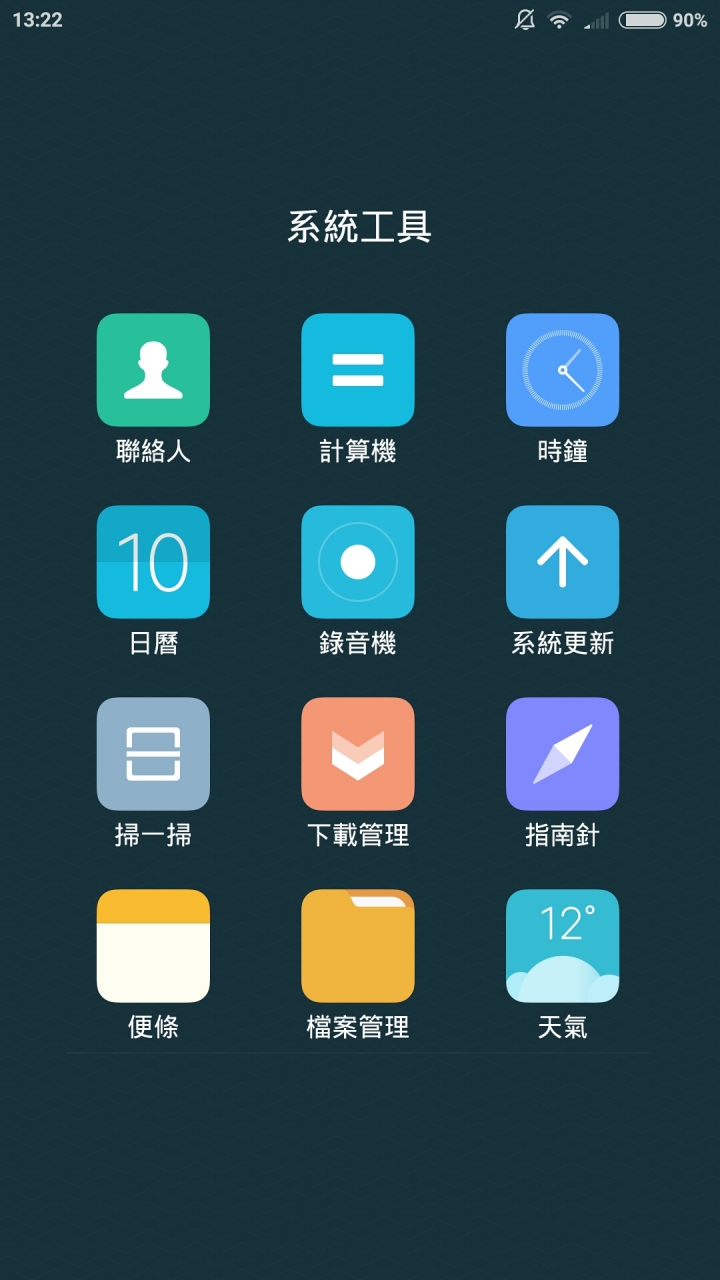Screen dimensions: 720x1280
Task: Open the 便條 notes app
Action: [153, 946]
